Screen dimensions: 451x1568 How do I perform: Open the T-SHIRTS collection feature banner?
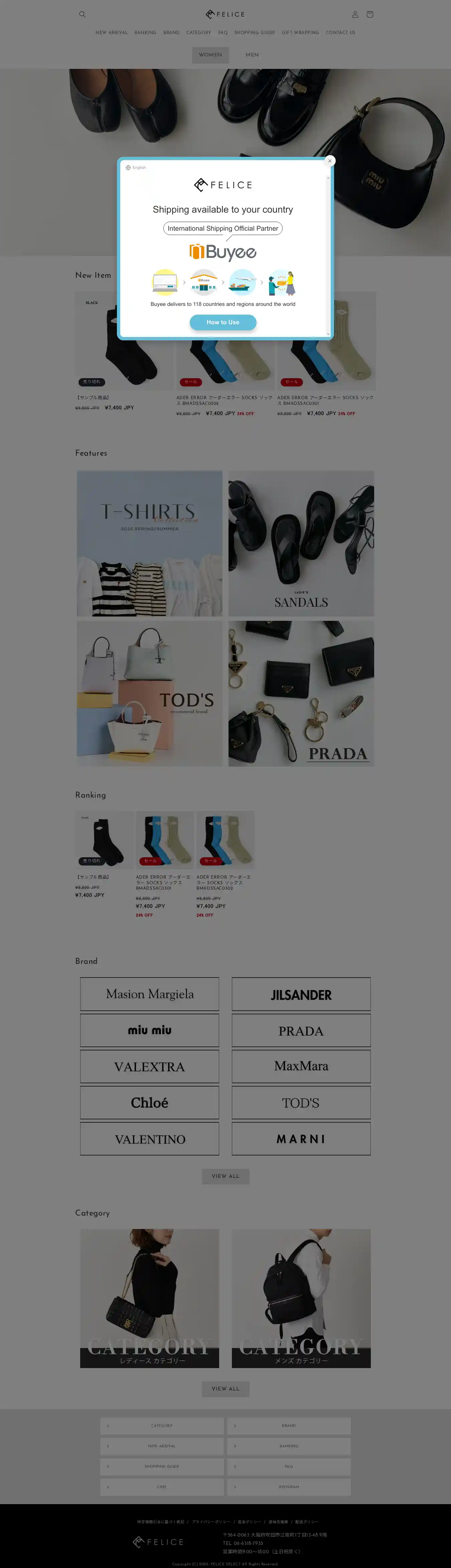tap(150, 543)
